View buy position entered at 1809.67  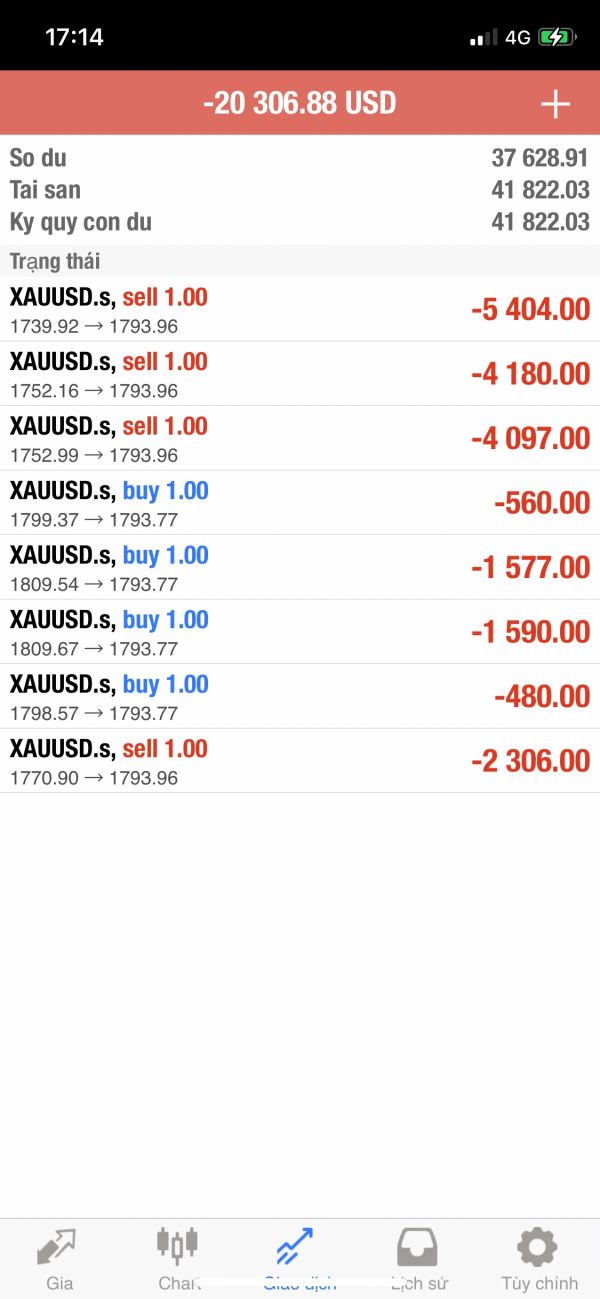coord(300,632)
